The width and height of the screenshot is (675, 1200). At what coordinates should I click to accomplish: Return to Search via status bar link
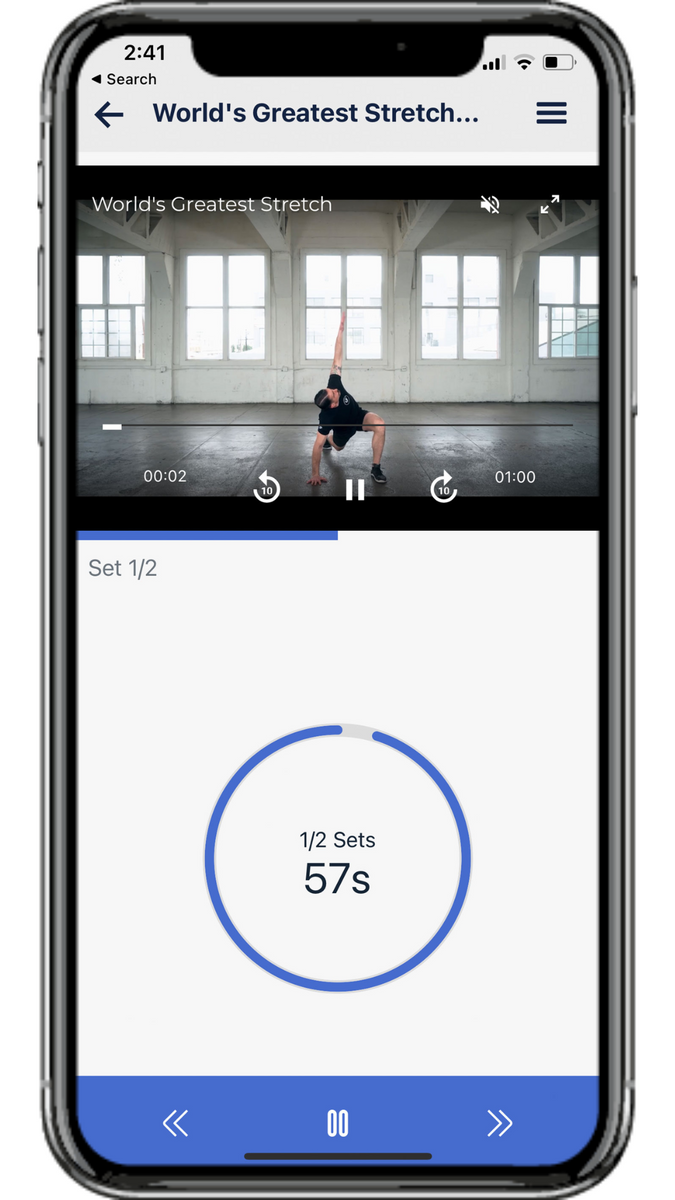coord(124,79)
